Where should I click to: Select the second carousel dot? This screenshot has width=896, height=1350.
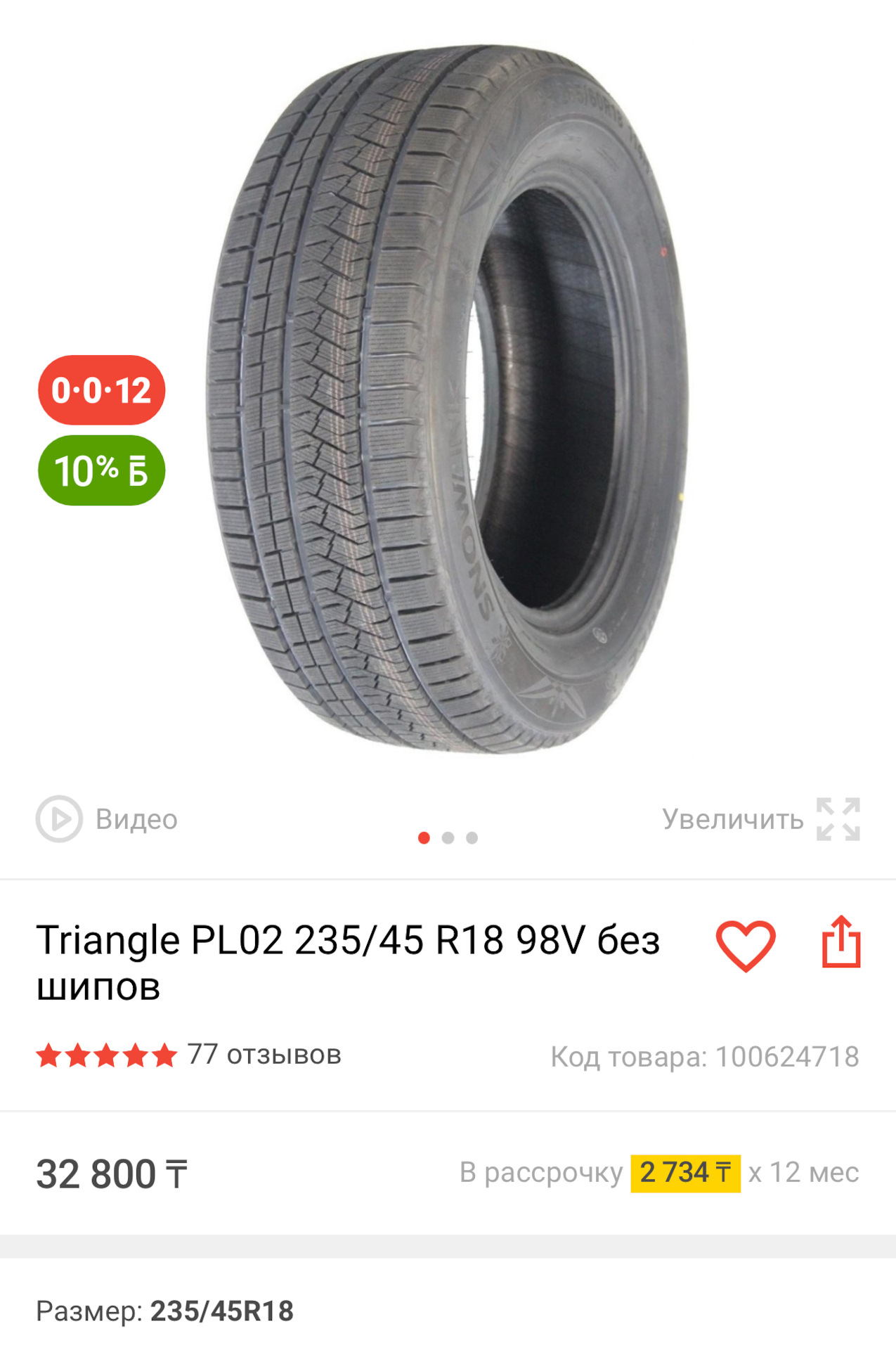coord(448,839)
